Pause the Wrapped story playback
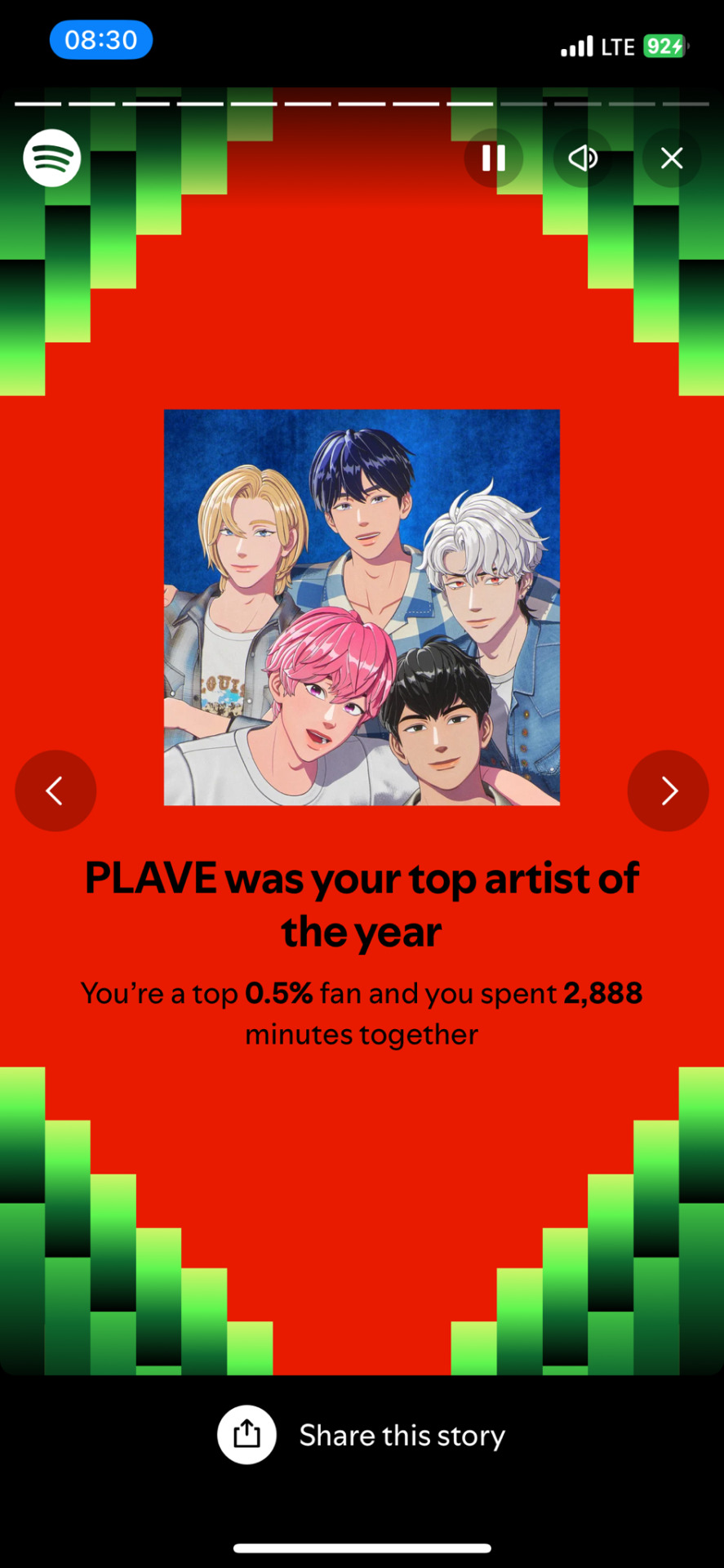The width and height of the screenshot is (724, 1568). [494, 158]
